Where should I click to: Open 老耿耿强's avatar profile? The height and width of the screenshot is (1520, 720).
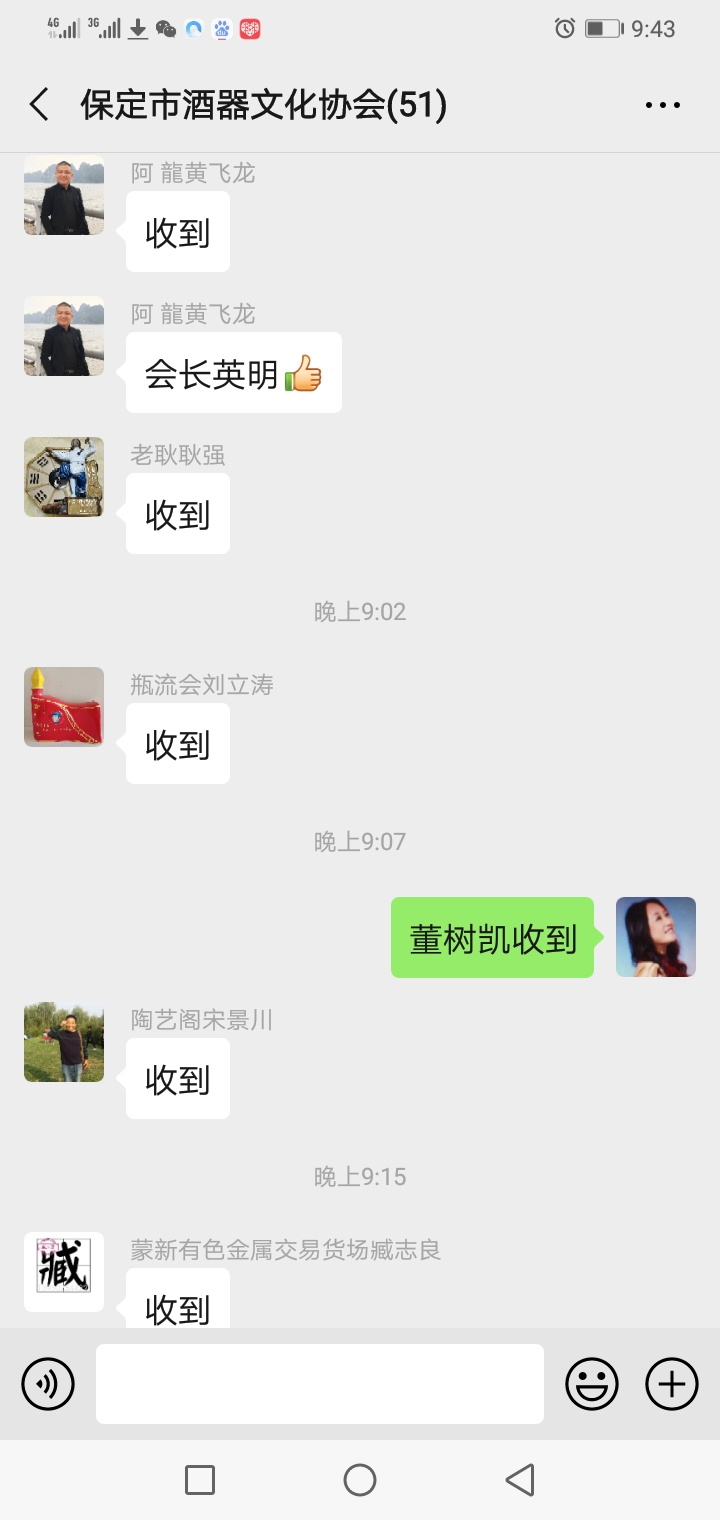(64, 477)
